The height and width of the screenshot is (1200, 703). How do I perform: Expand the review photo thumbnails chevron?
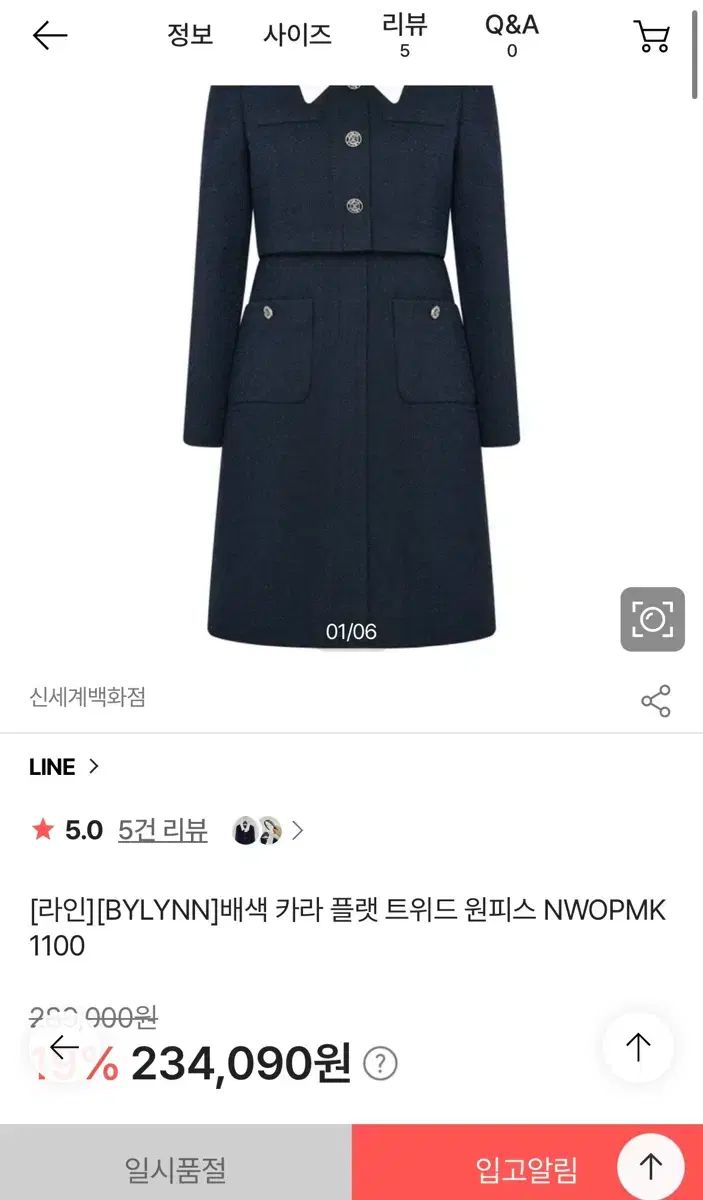point(297,830)
